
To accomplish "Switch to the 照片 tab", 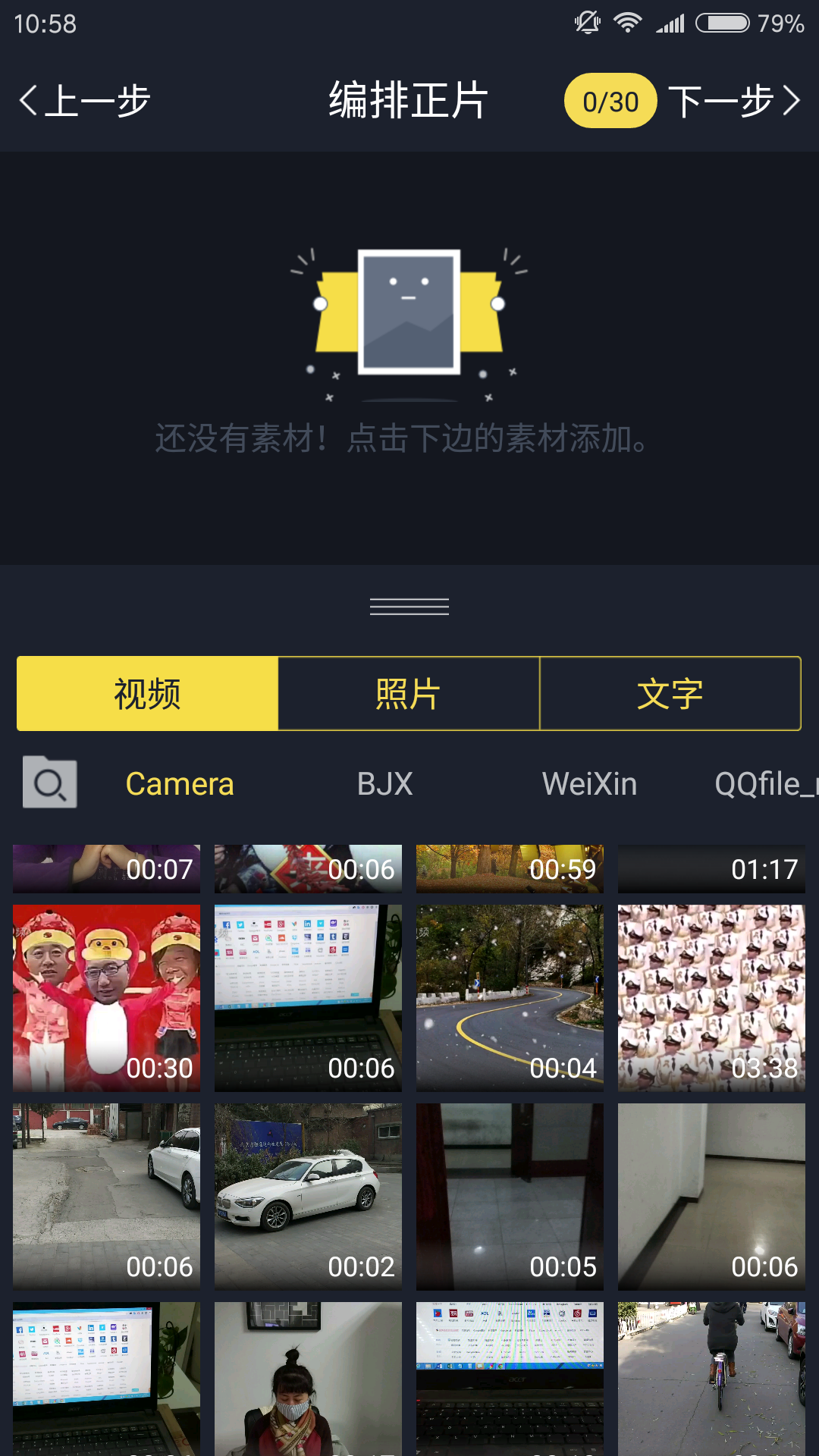I will pos(409,694).
